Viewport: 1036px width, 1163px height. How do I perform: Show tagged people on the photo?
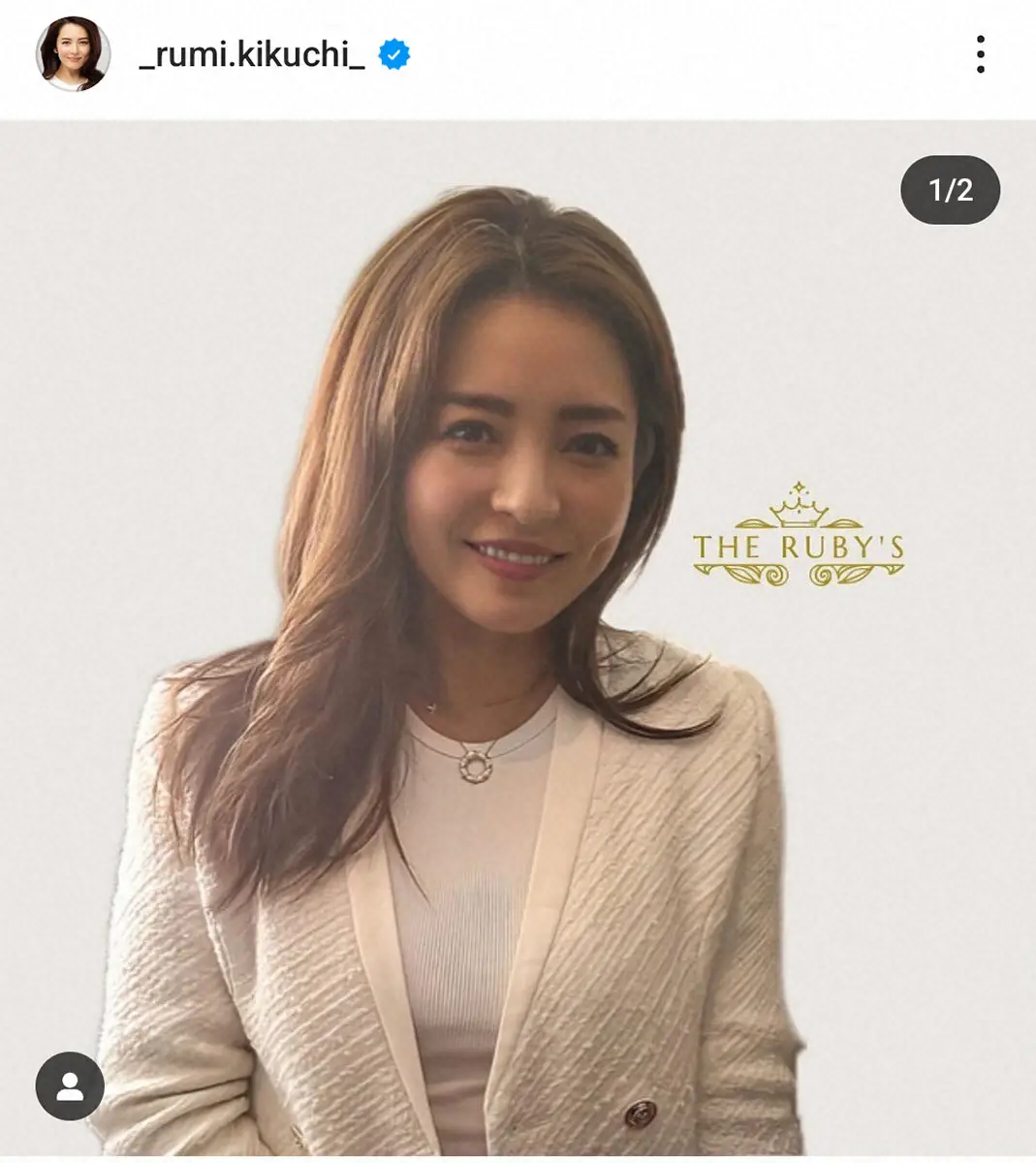[x=70, y=1086]
